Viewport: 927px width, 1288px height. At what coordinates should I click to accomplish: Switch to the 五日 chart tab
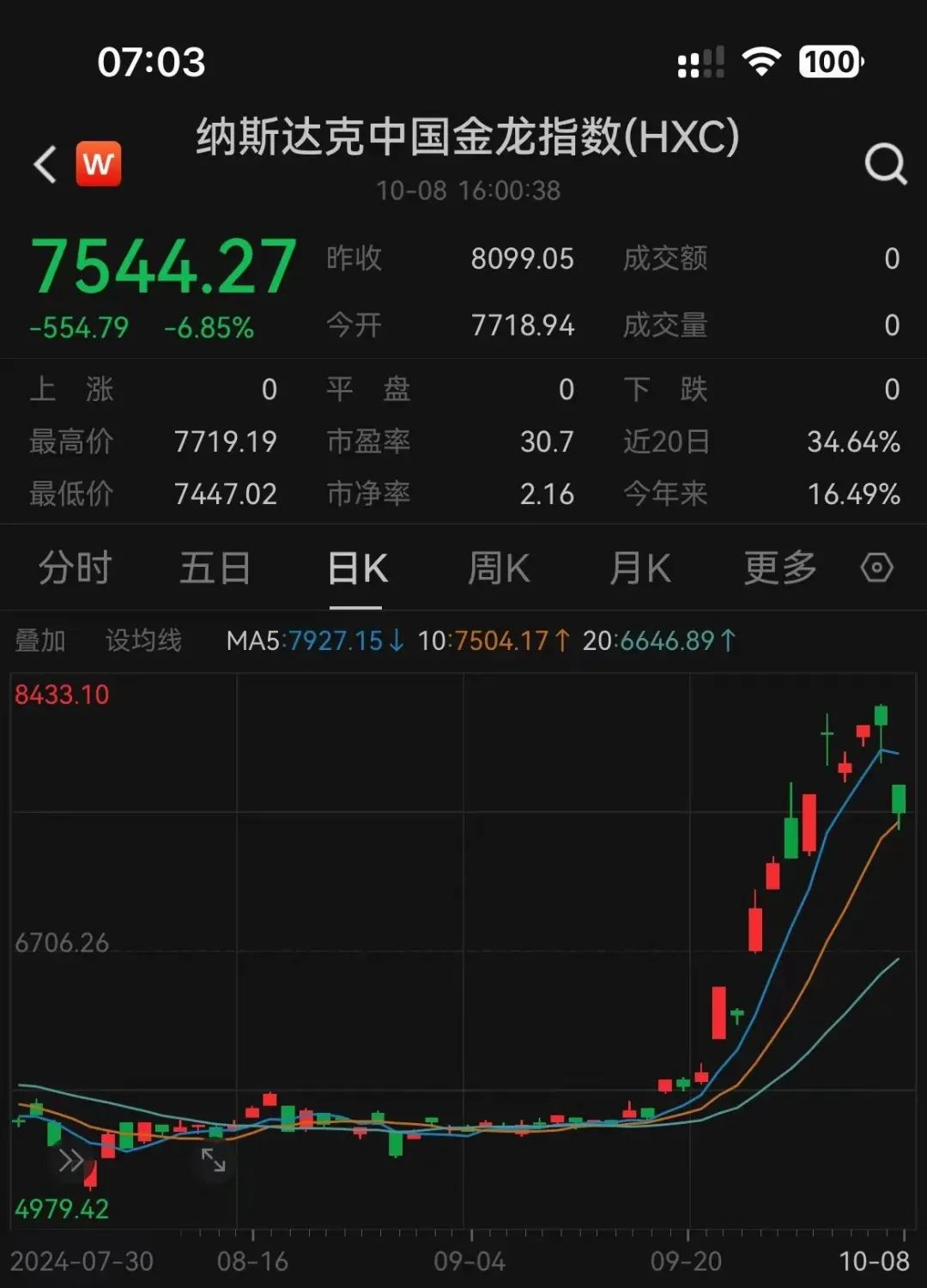click(x=215, y=568)
